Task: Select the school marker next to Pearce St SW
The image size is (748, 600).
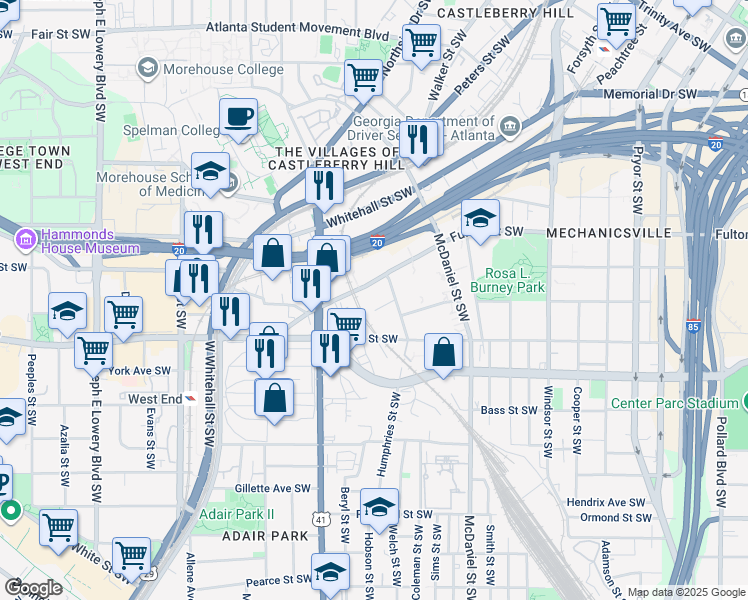Action: point(330,576)
